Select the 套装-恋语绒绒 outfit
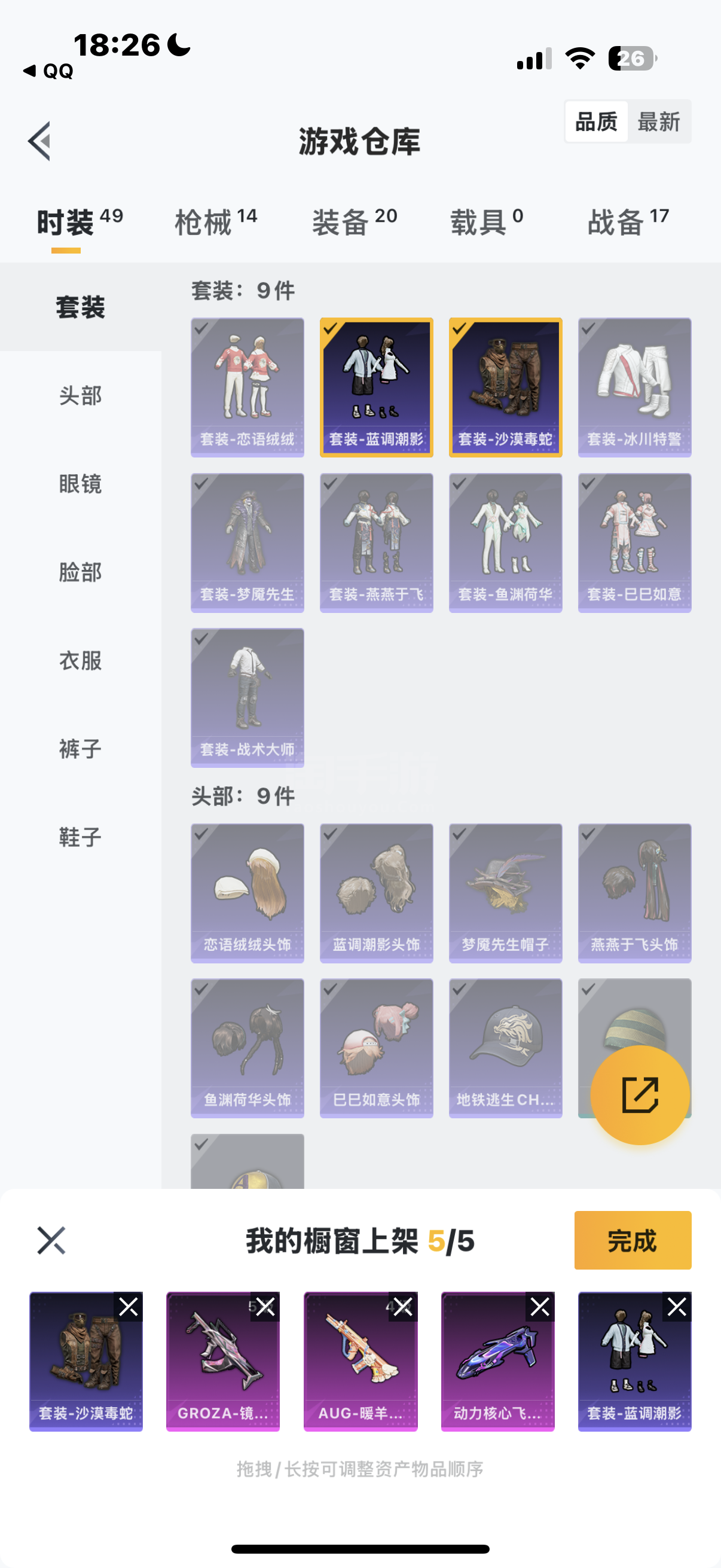 click(x=247, y=387)
